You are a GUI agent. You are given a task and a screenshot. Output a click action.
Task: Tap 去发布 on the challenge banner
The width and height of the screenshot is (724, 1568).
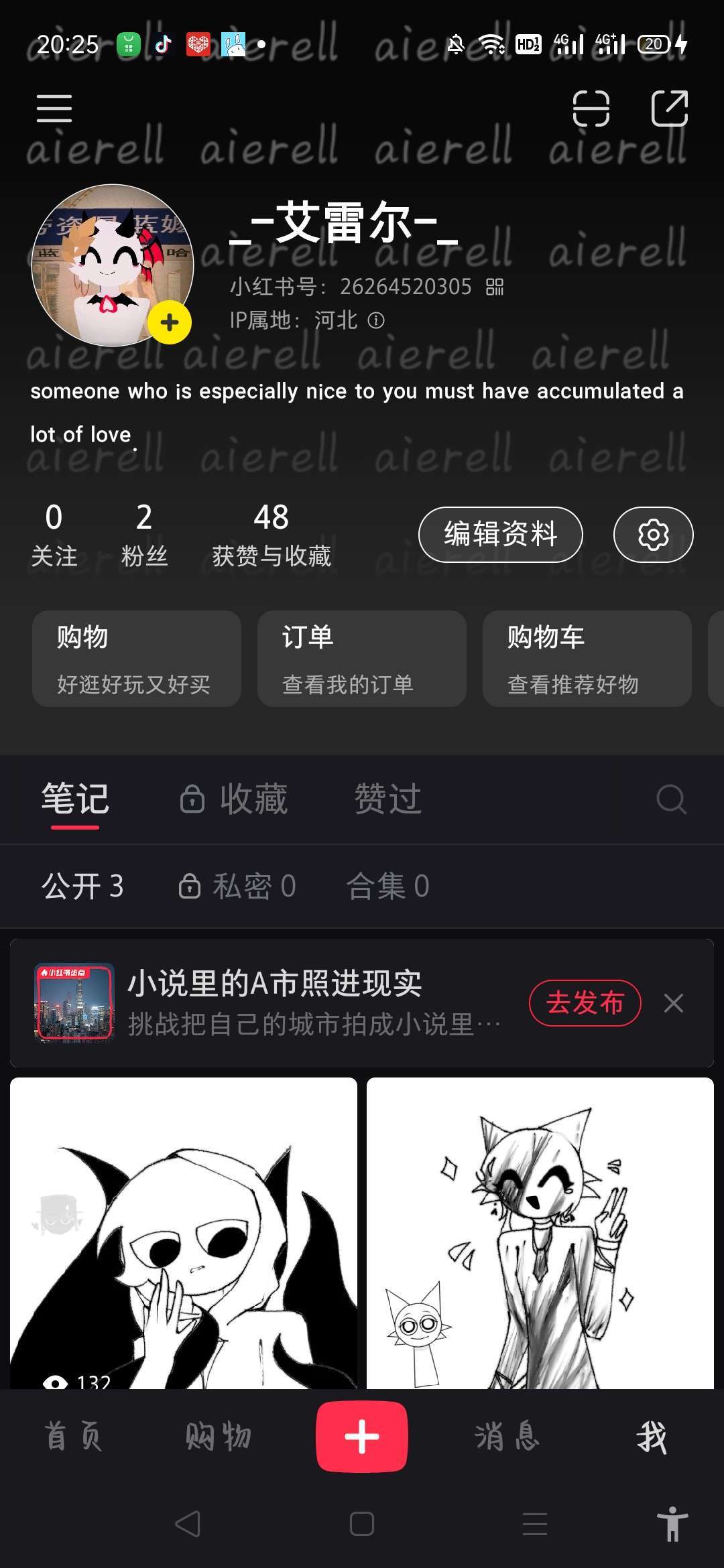point(585,1003)
